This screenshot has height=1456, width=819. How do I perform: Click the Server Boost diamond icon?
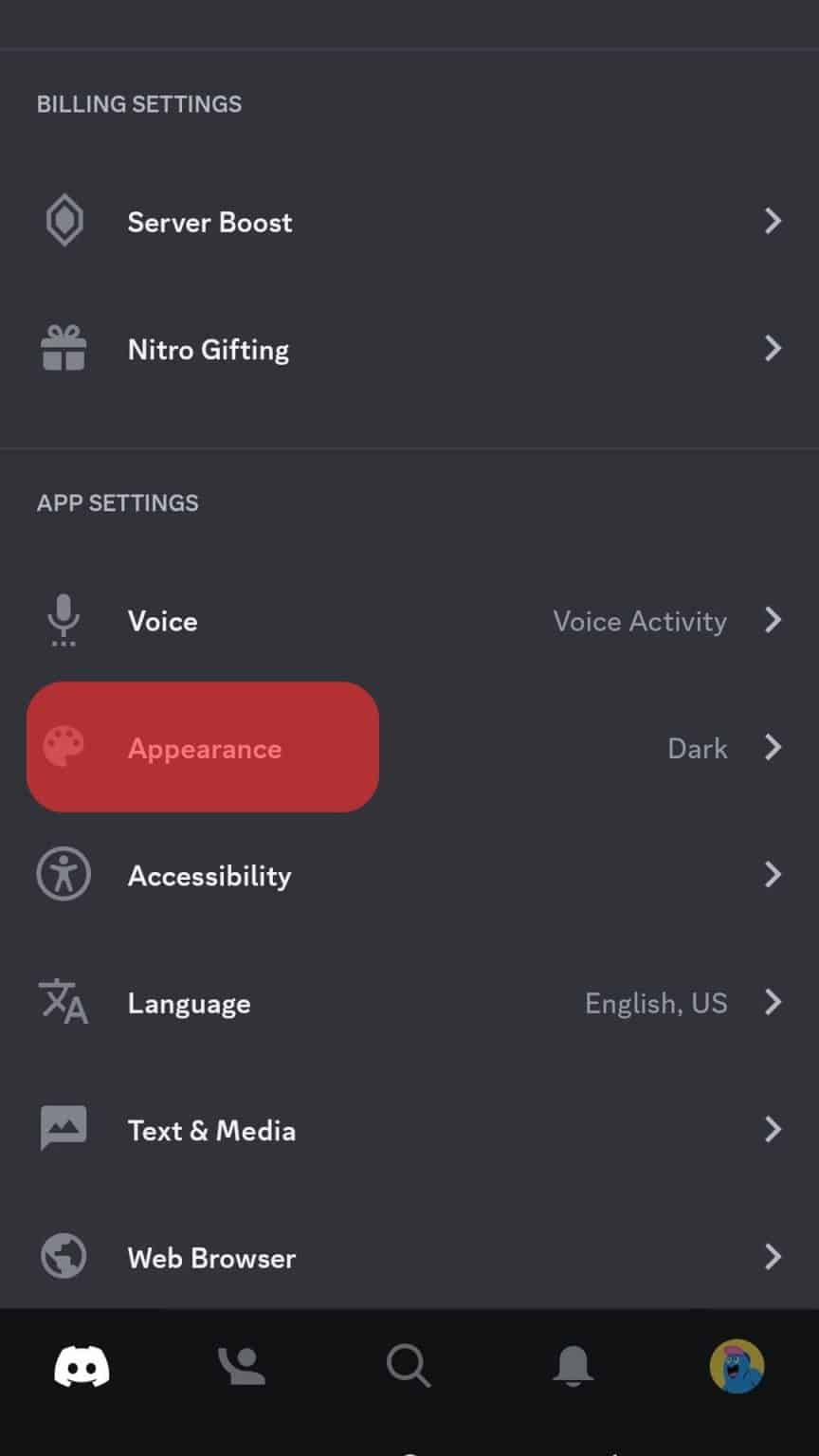coord(64,221)
